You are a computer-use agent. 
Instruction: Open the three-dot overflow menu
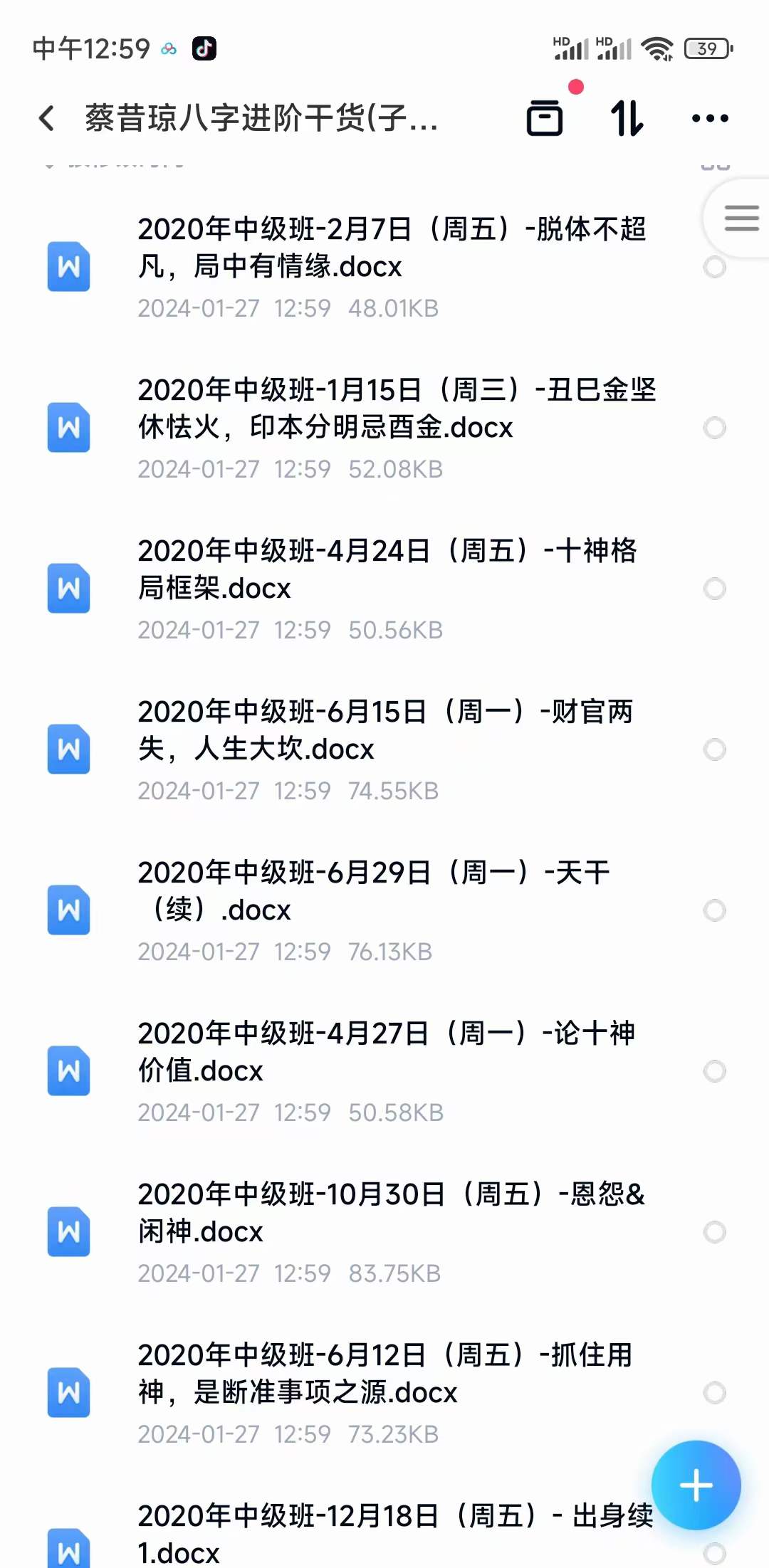pos(710,118)
